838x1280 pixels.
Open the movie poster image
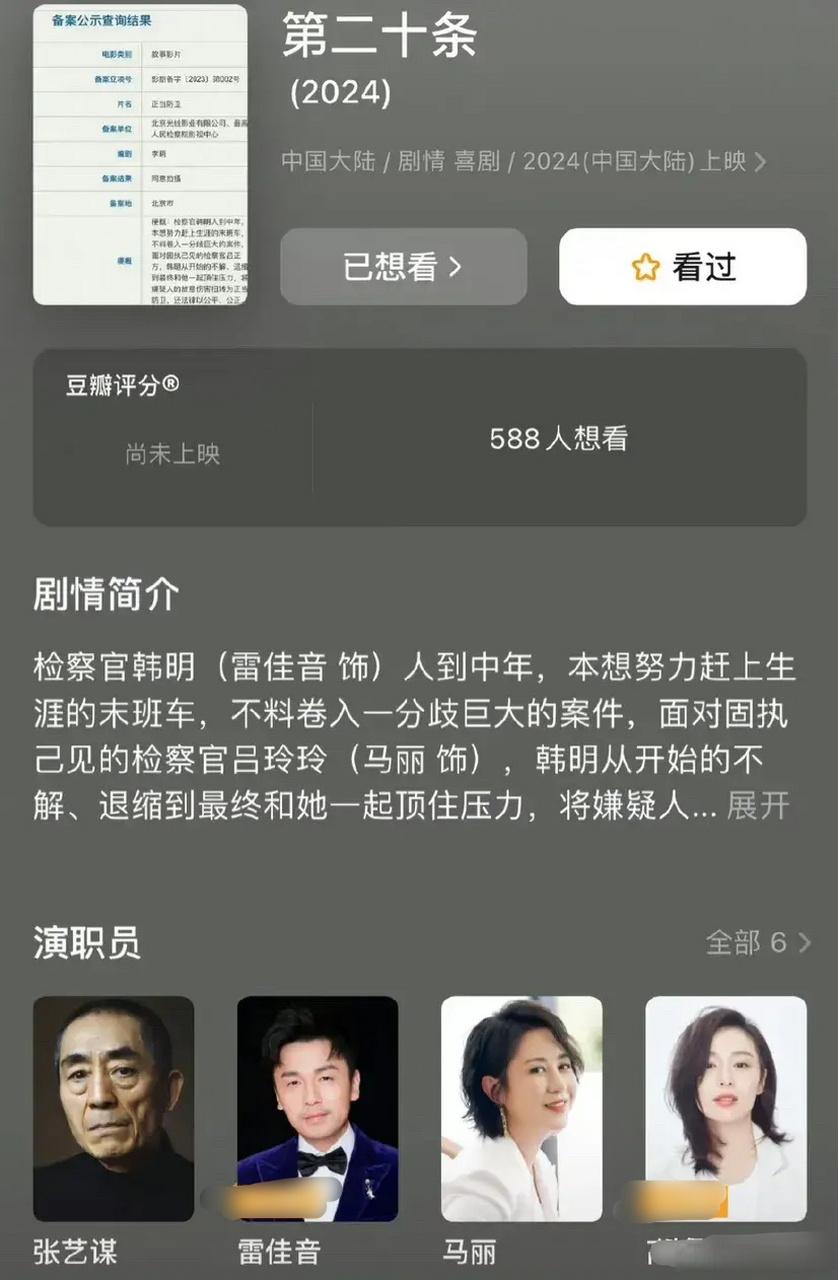pos(140,155)
